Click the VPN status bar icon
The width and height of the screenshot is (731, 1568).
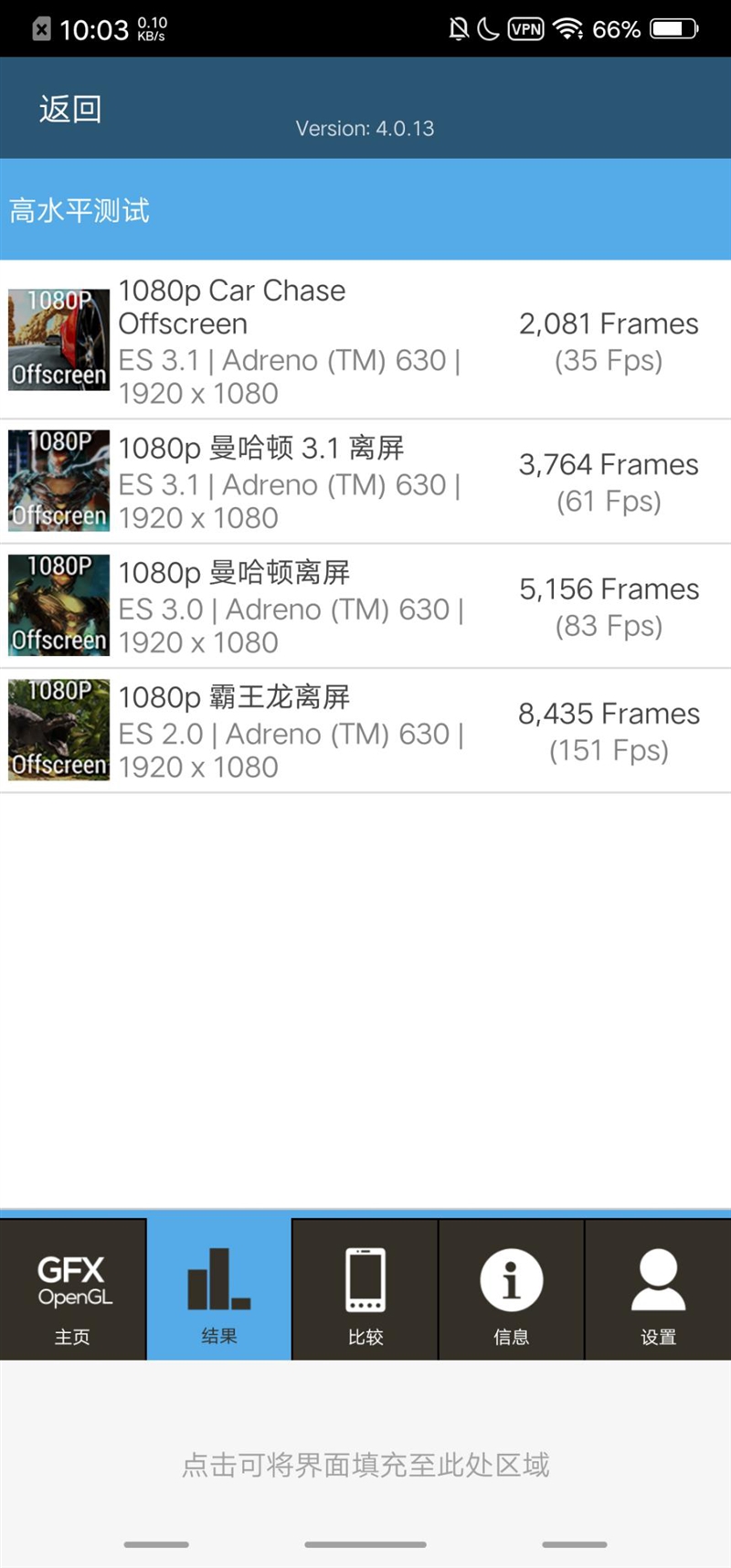click(525, 28)
